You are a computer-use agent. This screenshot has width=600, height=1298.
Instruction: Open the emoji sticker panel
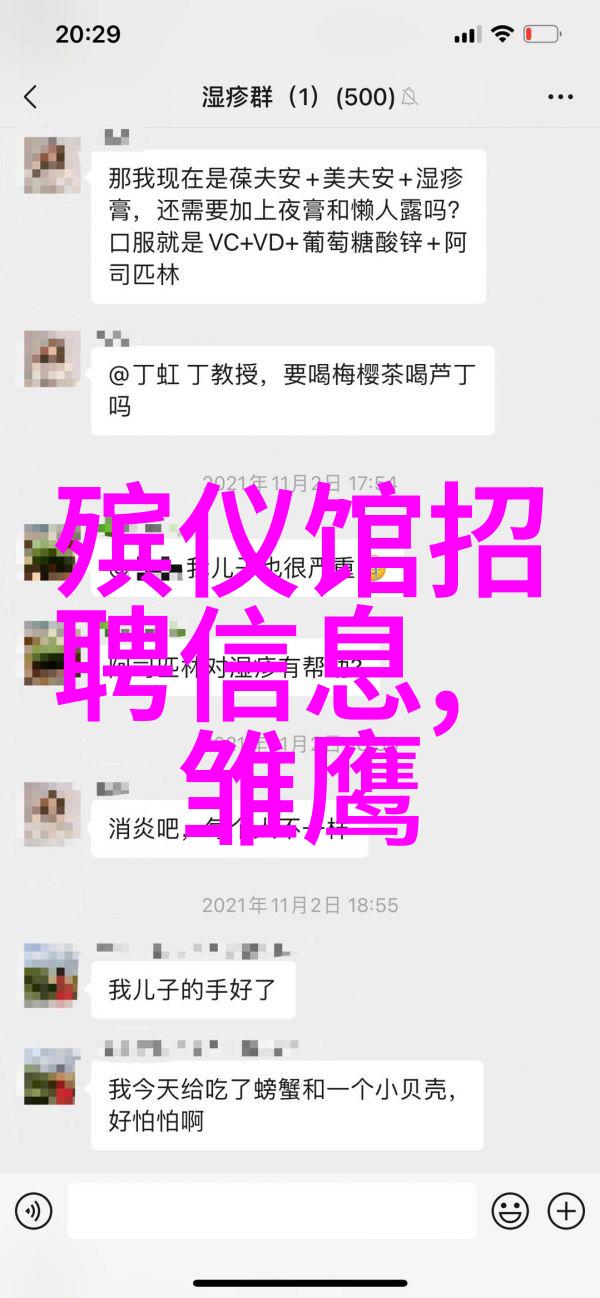(x=510, y=1212)
